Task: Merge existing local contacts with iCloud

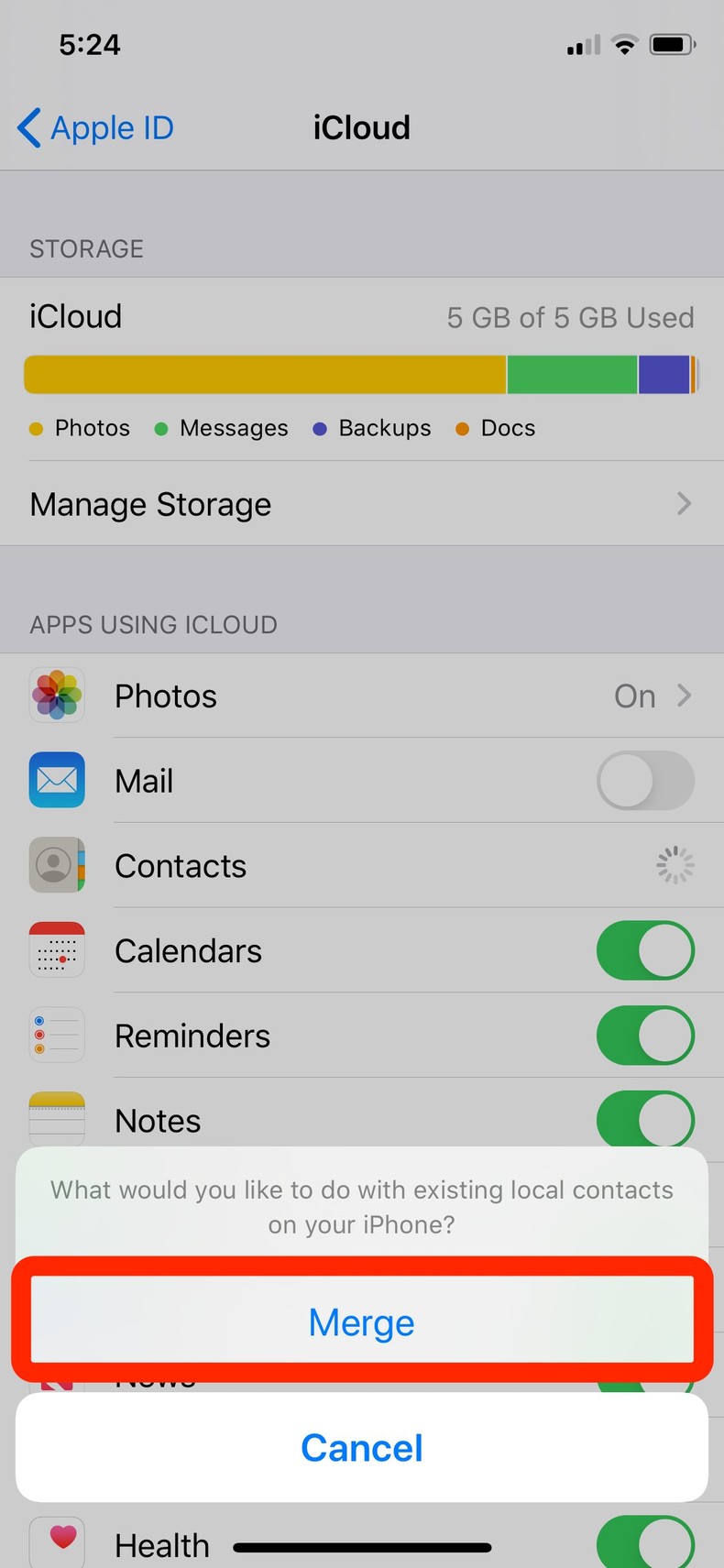Action: [x=361, y=1321]
